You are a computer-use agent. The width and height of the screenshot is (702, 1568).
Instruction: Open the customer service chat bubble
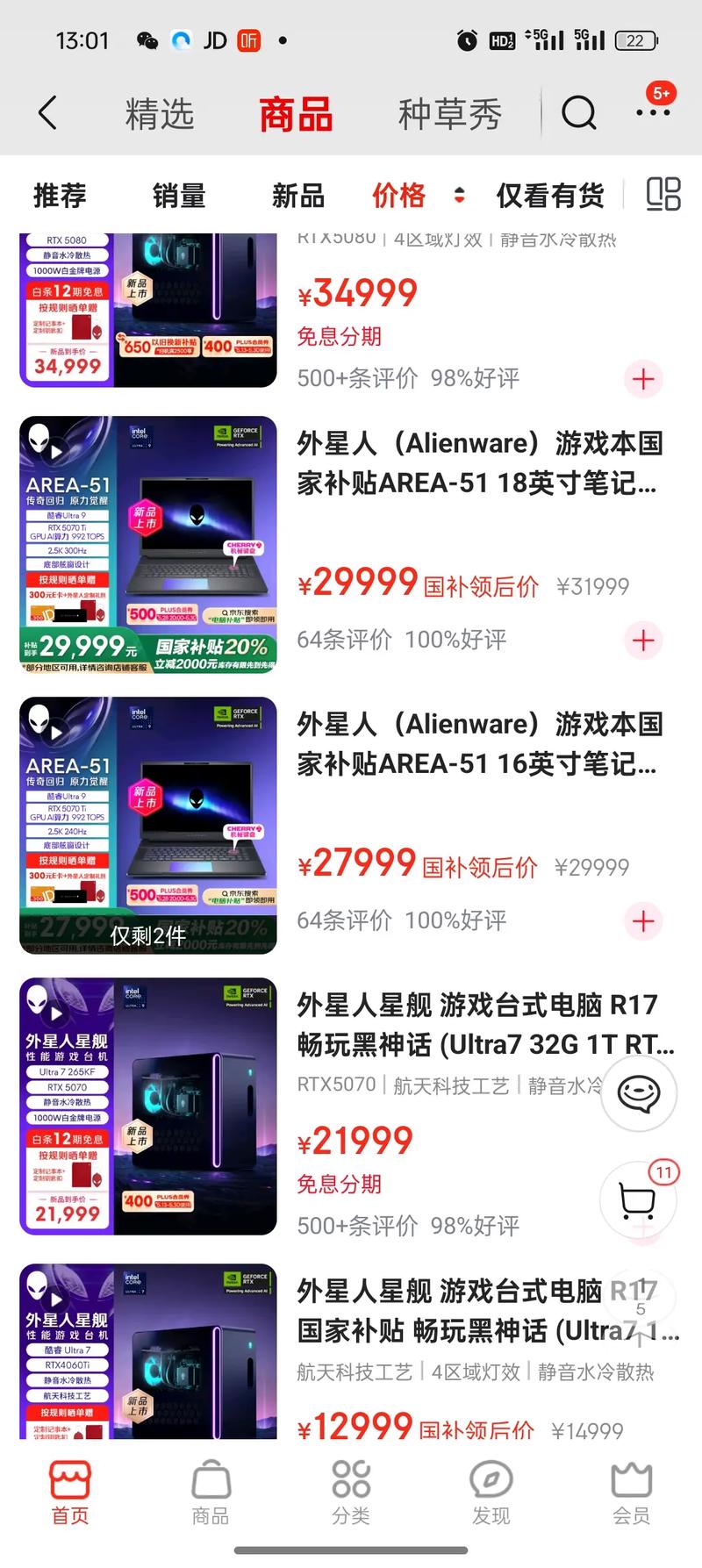(640, 1092)
